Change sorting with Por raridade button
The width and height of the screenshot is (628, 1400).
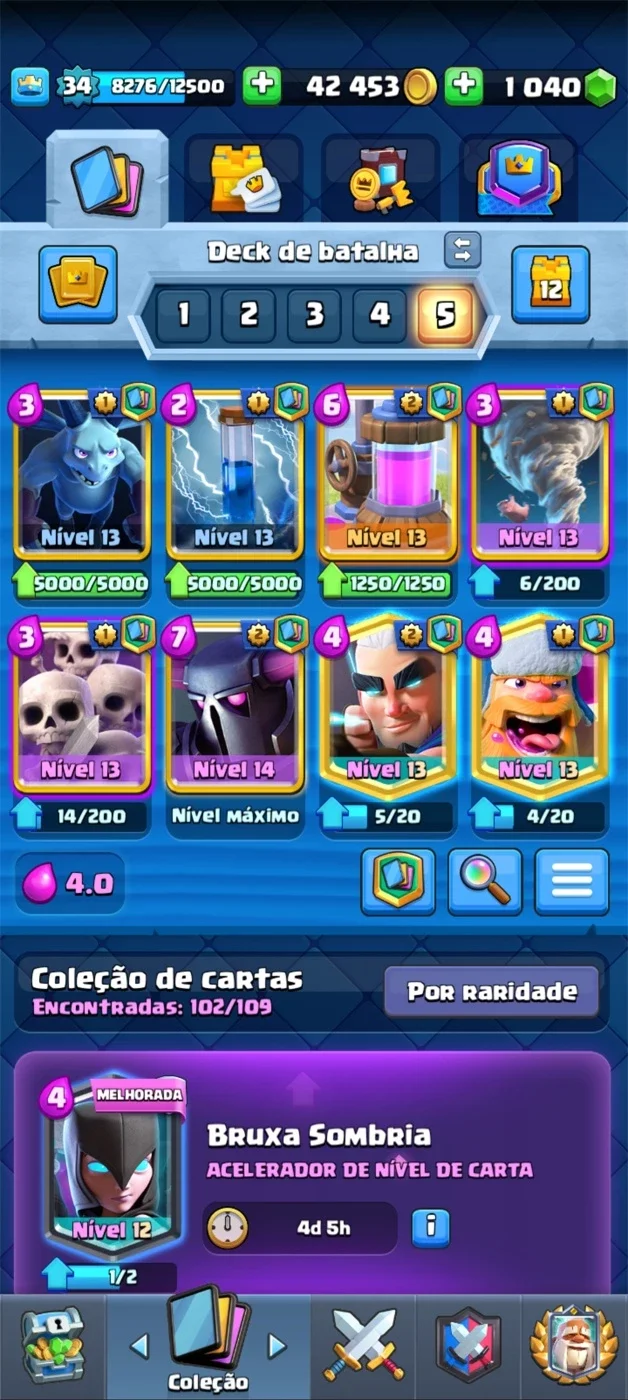(x=492, y=992)
